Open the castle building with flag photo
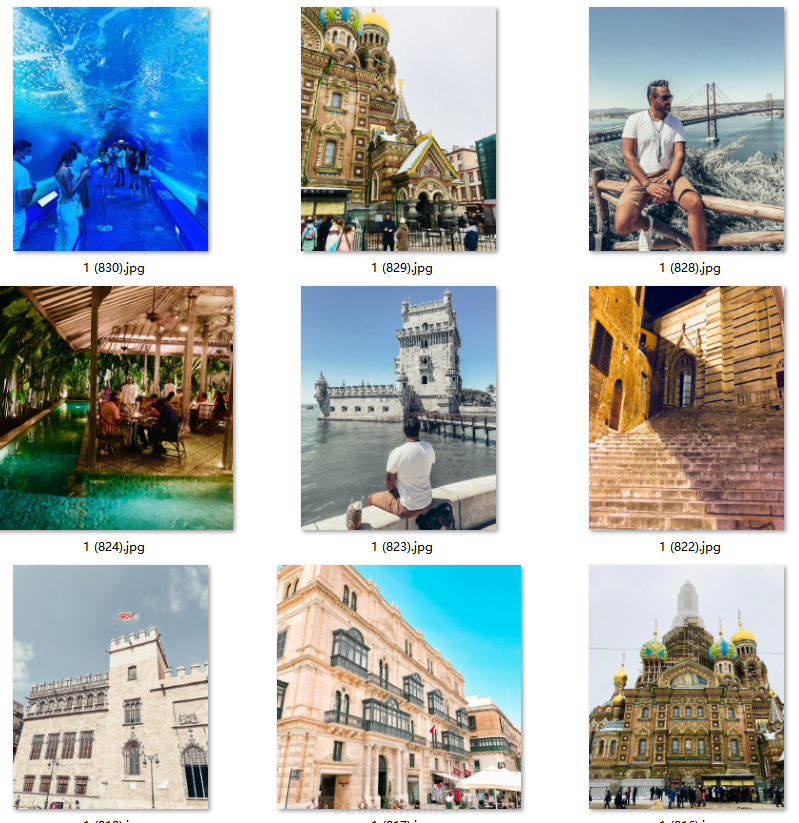This screenshot has width=799, height=823. coord(110,687)
